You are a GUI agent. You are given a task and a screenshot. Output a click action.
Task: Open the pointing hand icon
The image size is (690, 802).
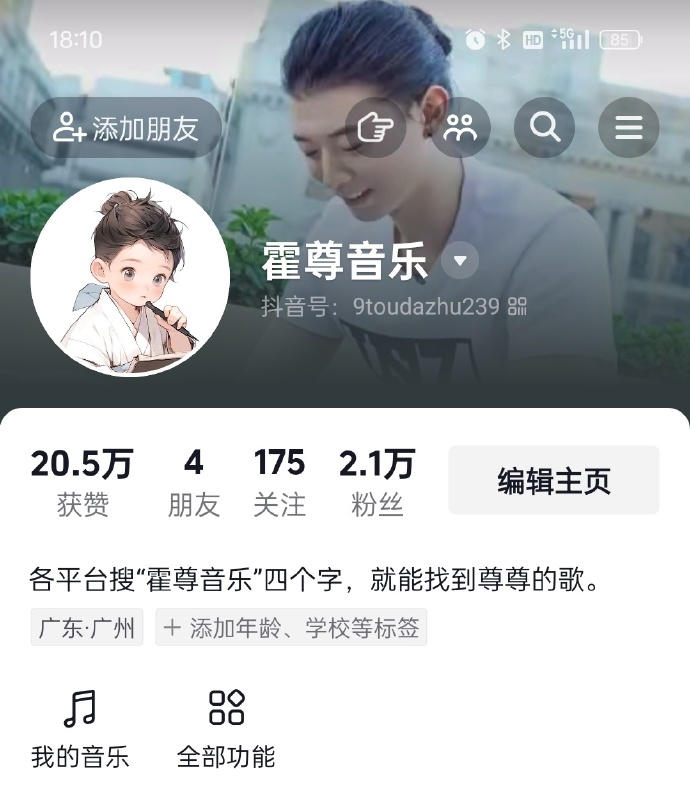[x=376, y=128]
